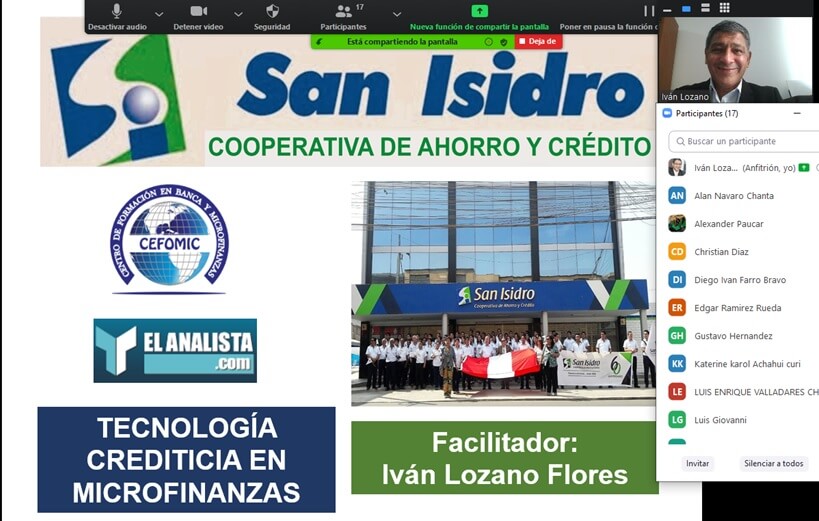Image resolution: width=819 pixels, height=521 pixels.
Task: Open the Seguridad menu
Action: tap(272, 16)
